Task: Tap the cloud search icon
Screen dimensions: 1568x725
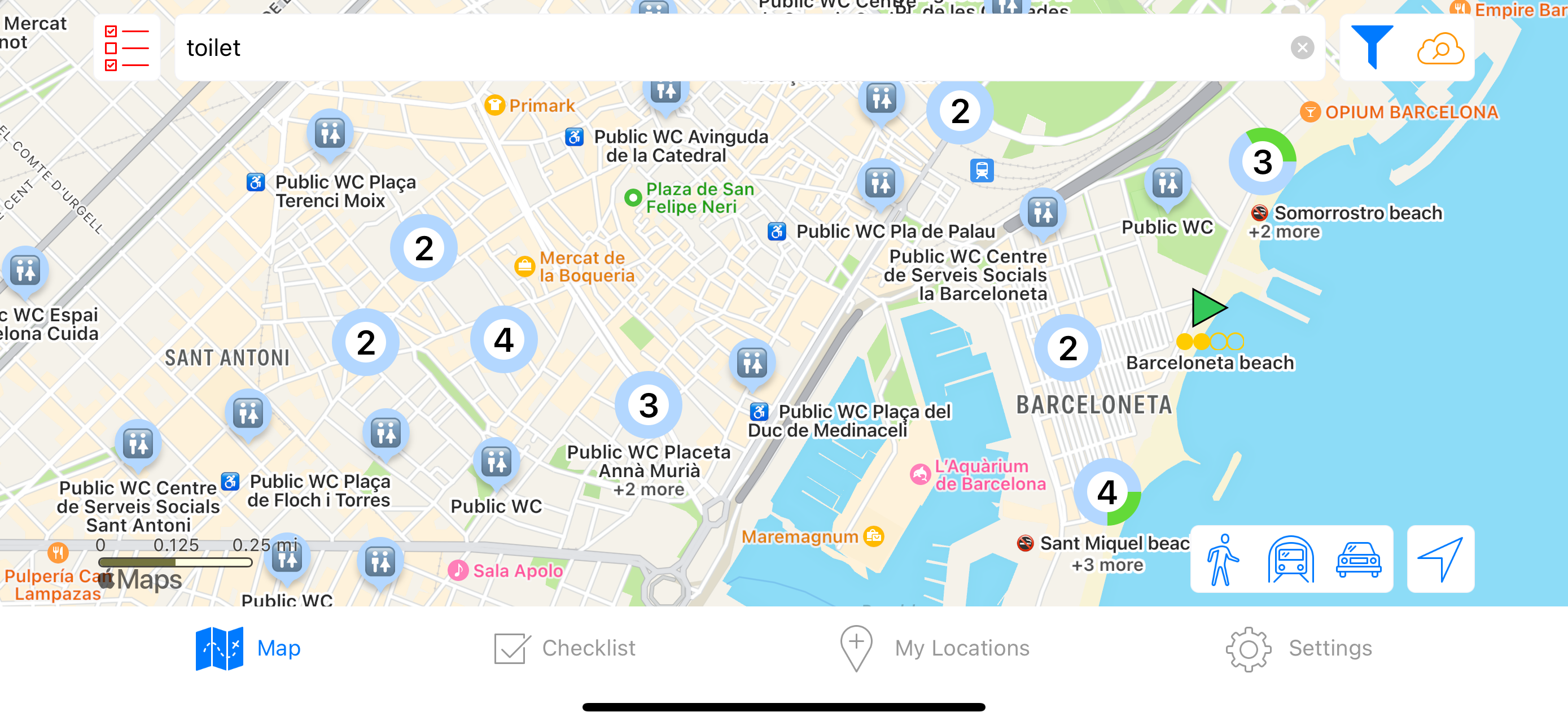Action: [1440, 49]
